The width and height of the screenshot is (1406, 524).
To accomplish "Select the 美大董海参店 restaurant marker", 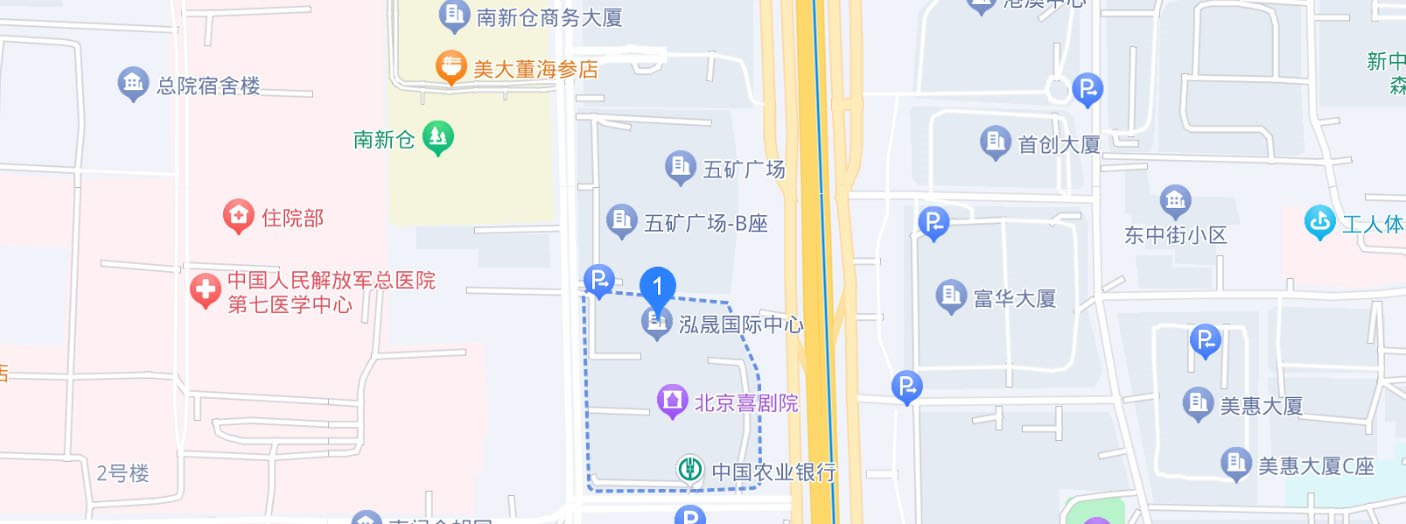I will [x=452, y=68].
